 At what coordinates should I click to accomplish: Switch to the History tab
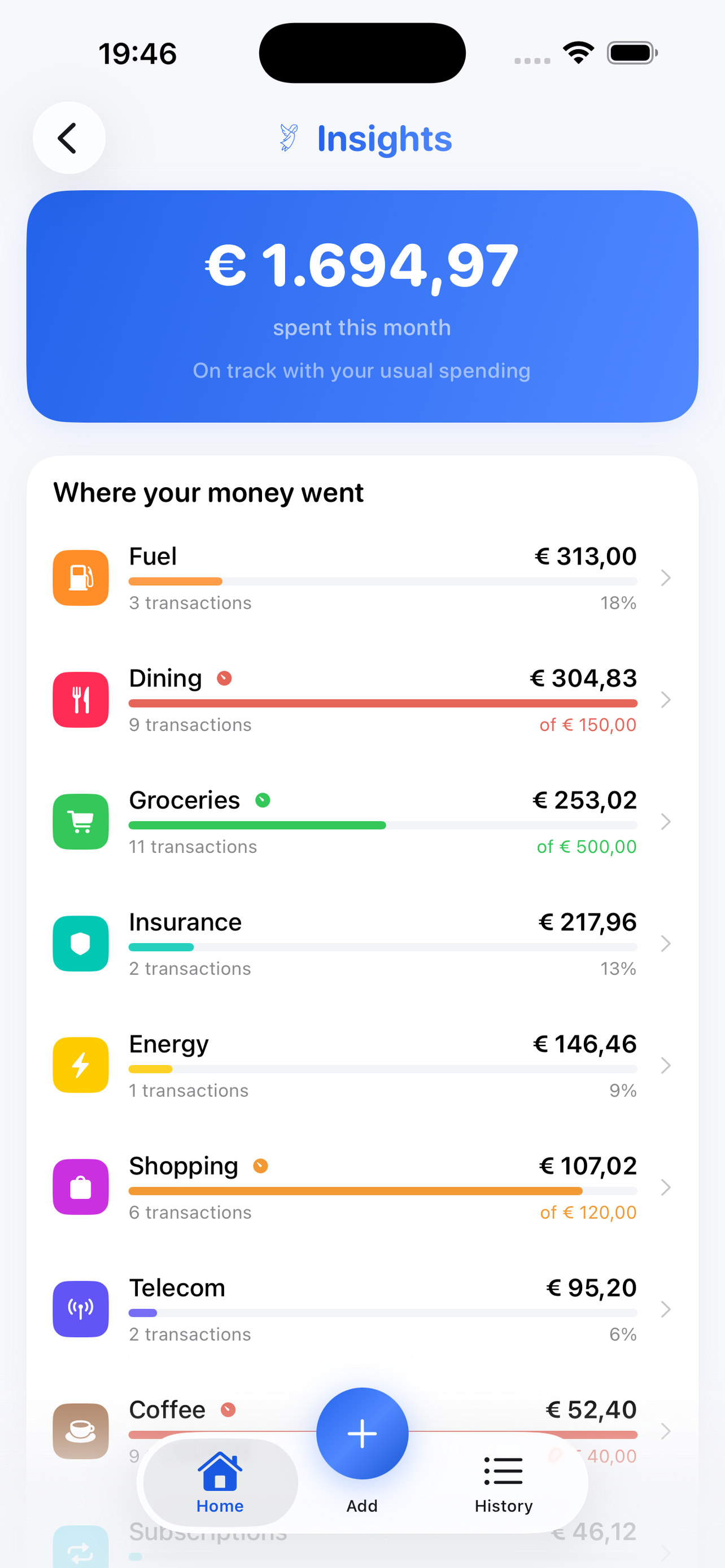point(504,1483)
